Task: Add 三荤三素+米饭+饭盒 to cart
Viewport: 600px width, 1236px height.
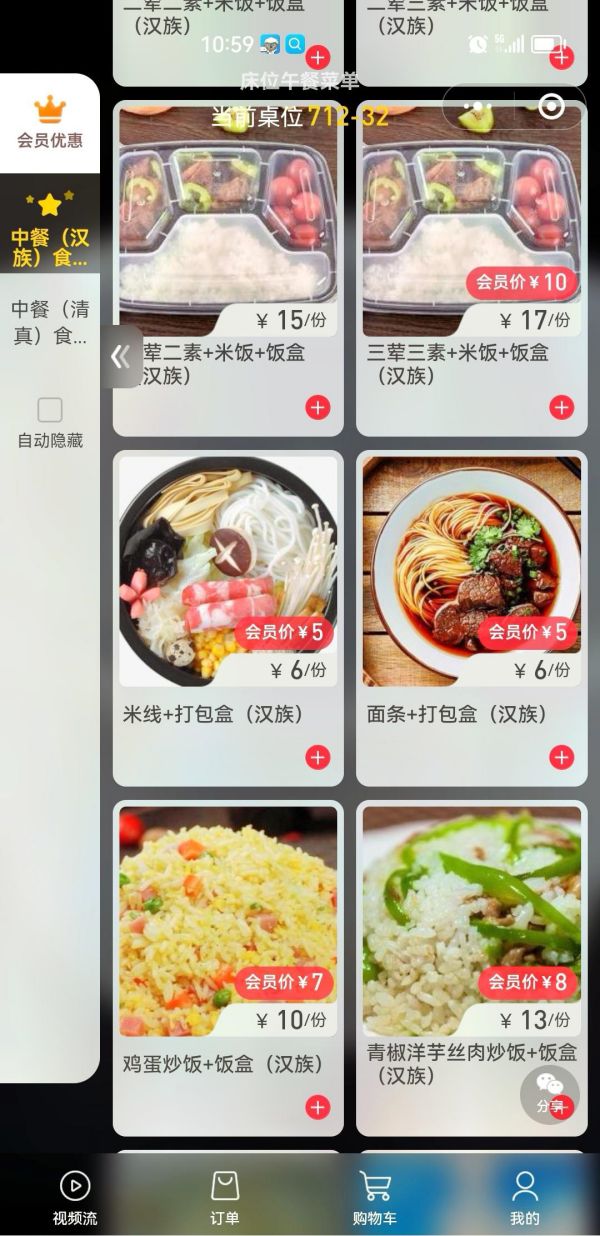Action: [x=561, y=407]
